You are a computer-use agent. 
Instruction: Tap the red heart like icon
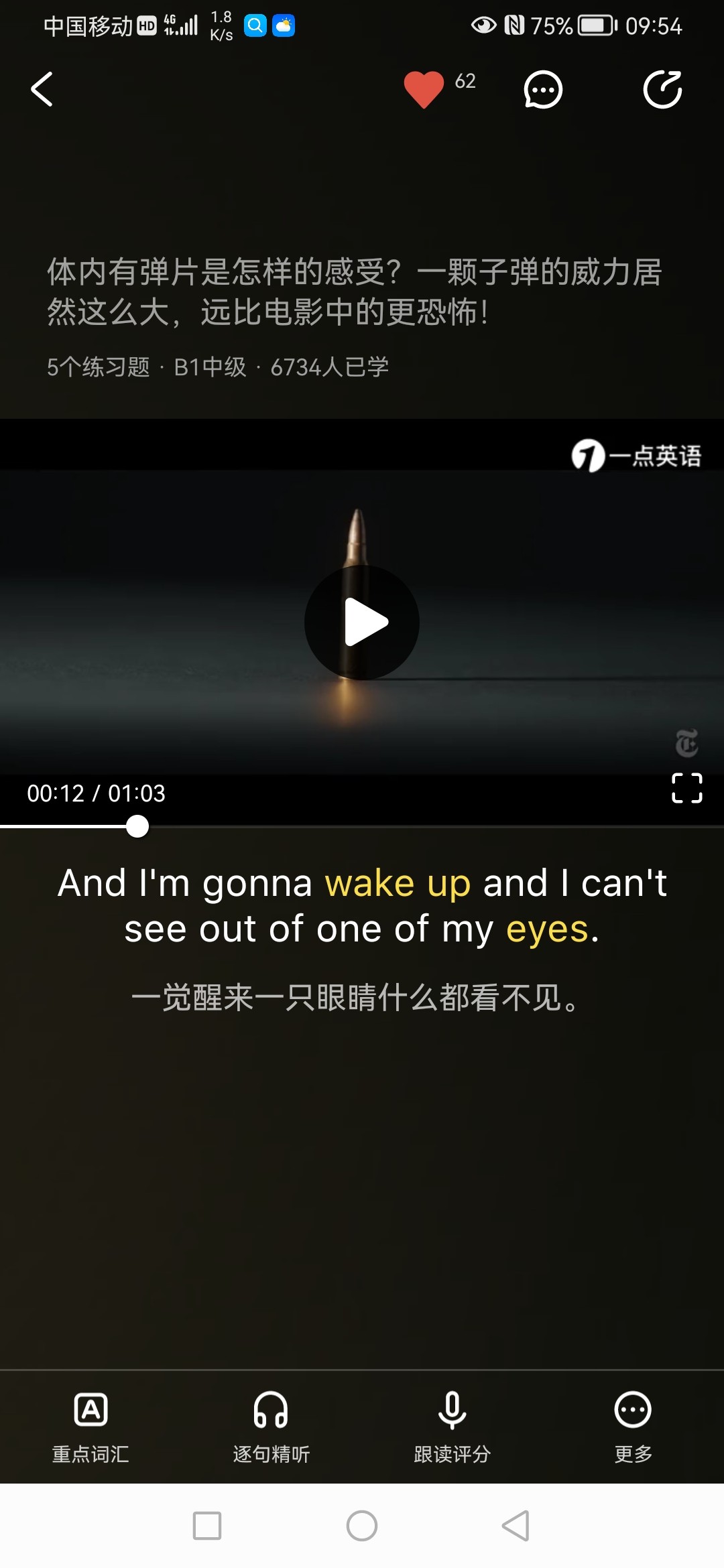tap(424, 89)
